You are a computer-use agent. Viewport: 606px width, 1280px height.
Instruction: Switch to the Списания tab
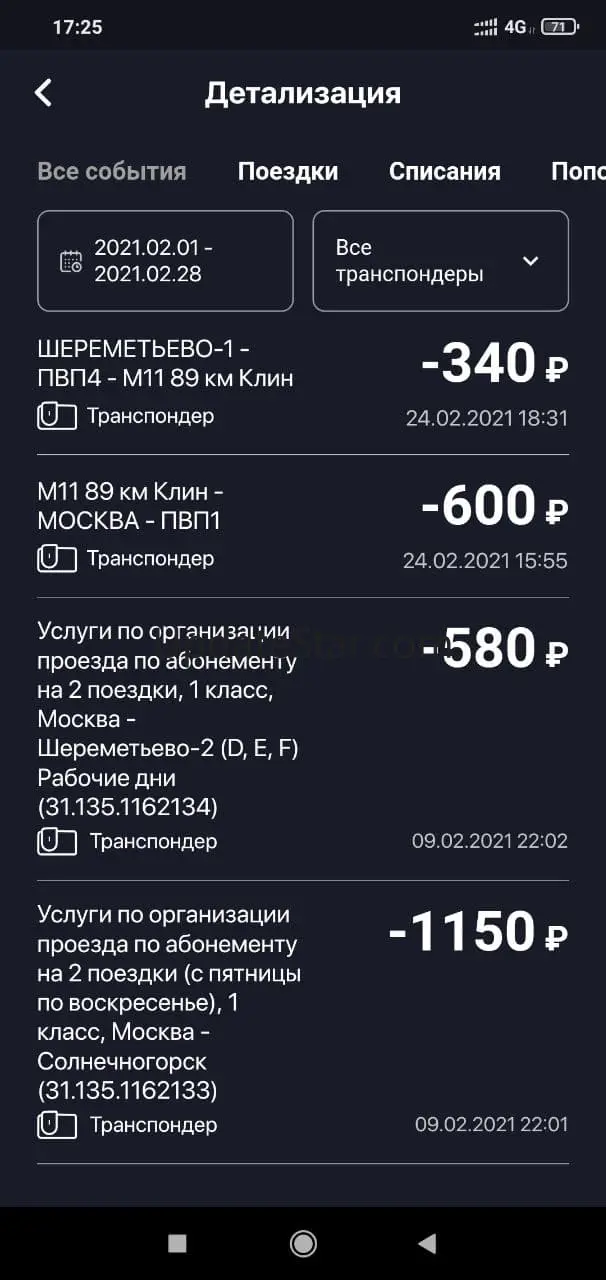click(444, 171)
